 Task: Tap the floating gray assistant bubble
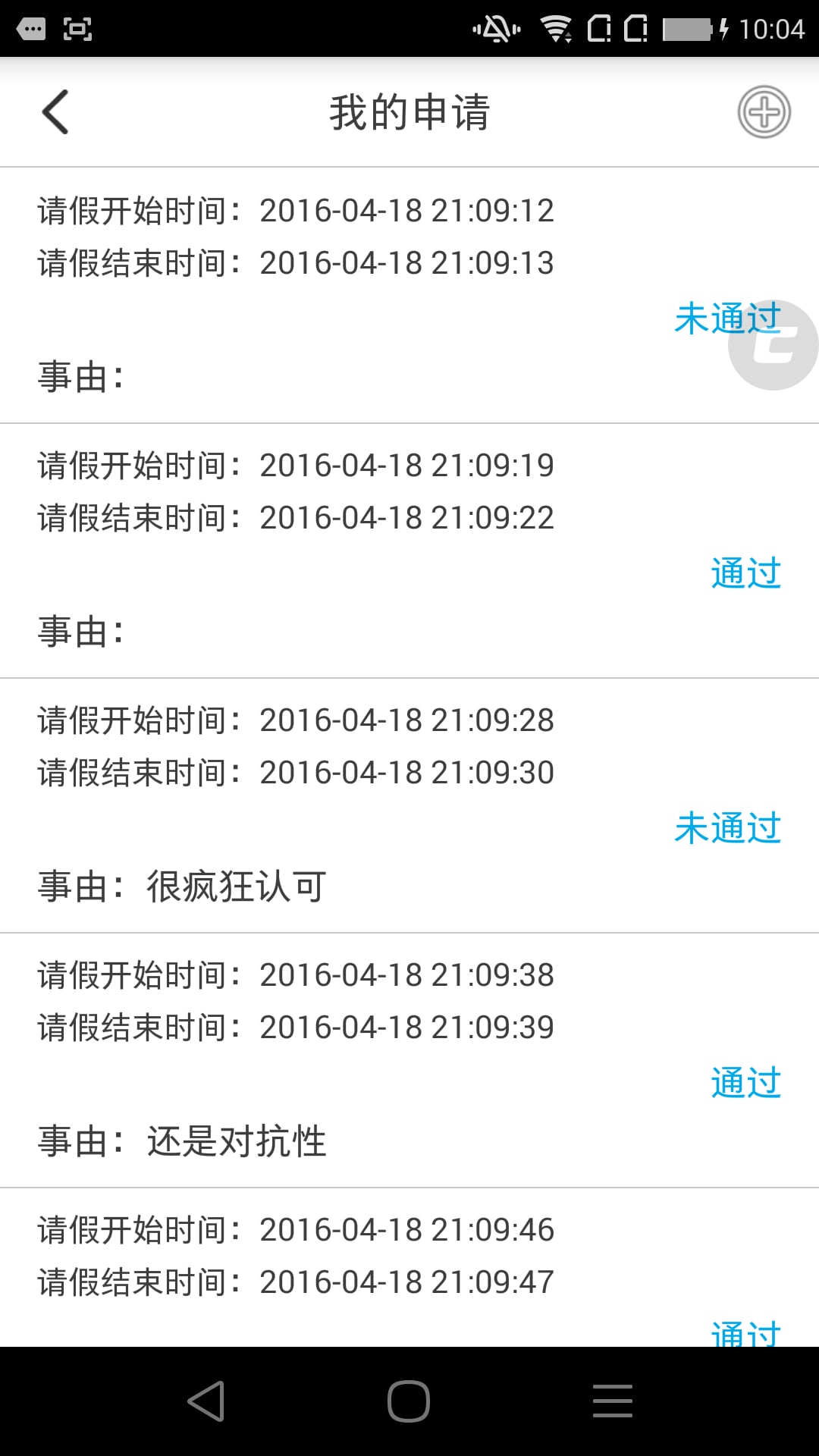pyautogui.click(x=773, y=345)
